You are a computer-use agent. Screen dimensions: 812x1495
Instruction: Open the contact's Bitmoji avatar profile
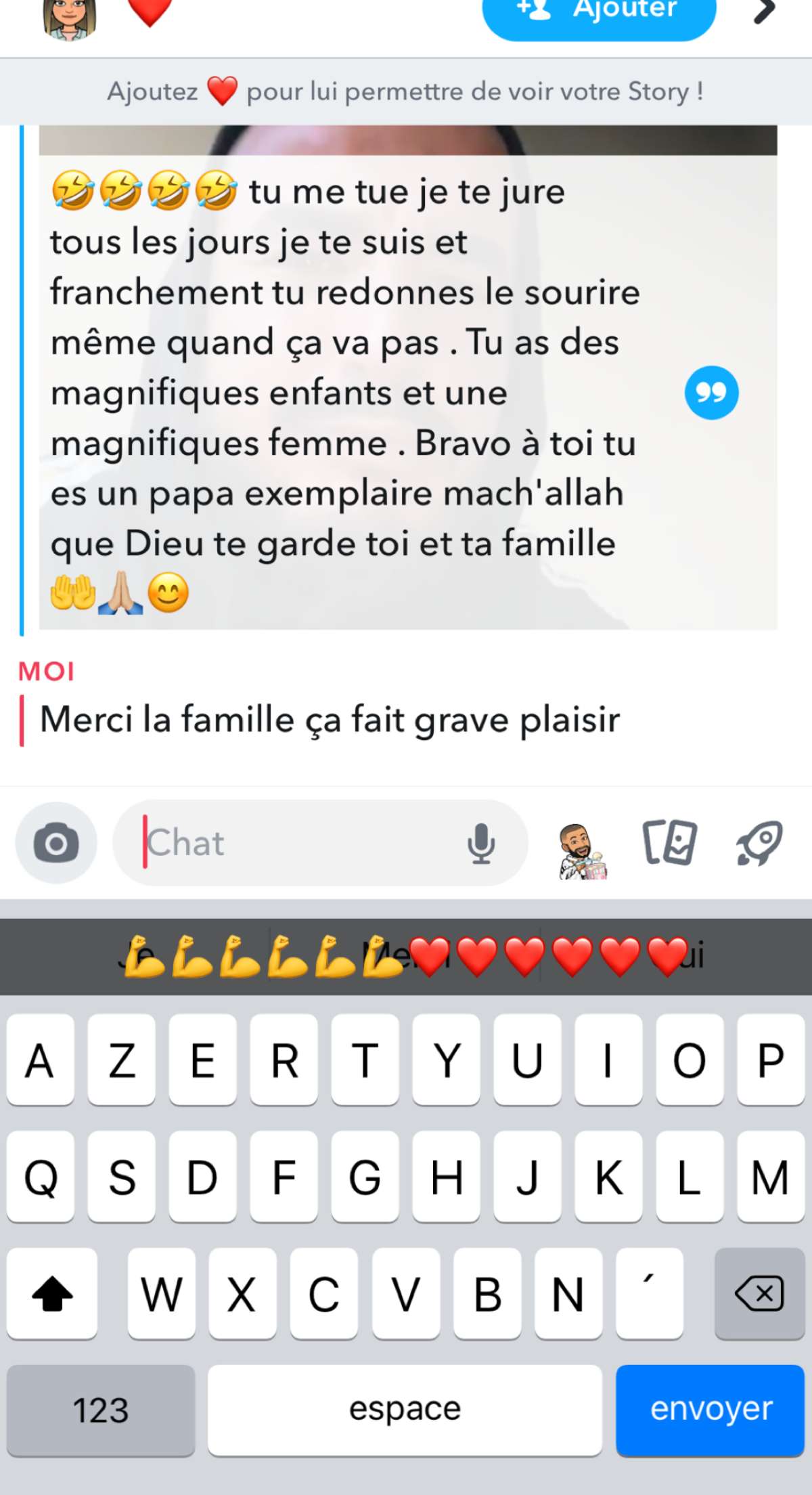click(69, 18)
